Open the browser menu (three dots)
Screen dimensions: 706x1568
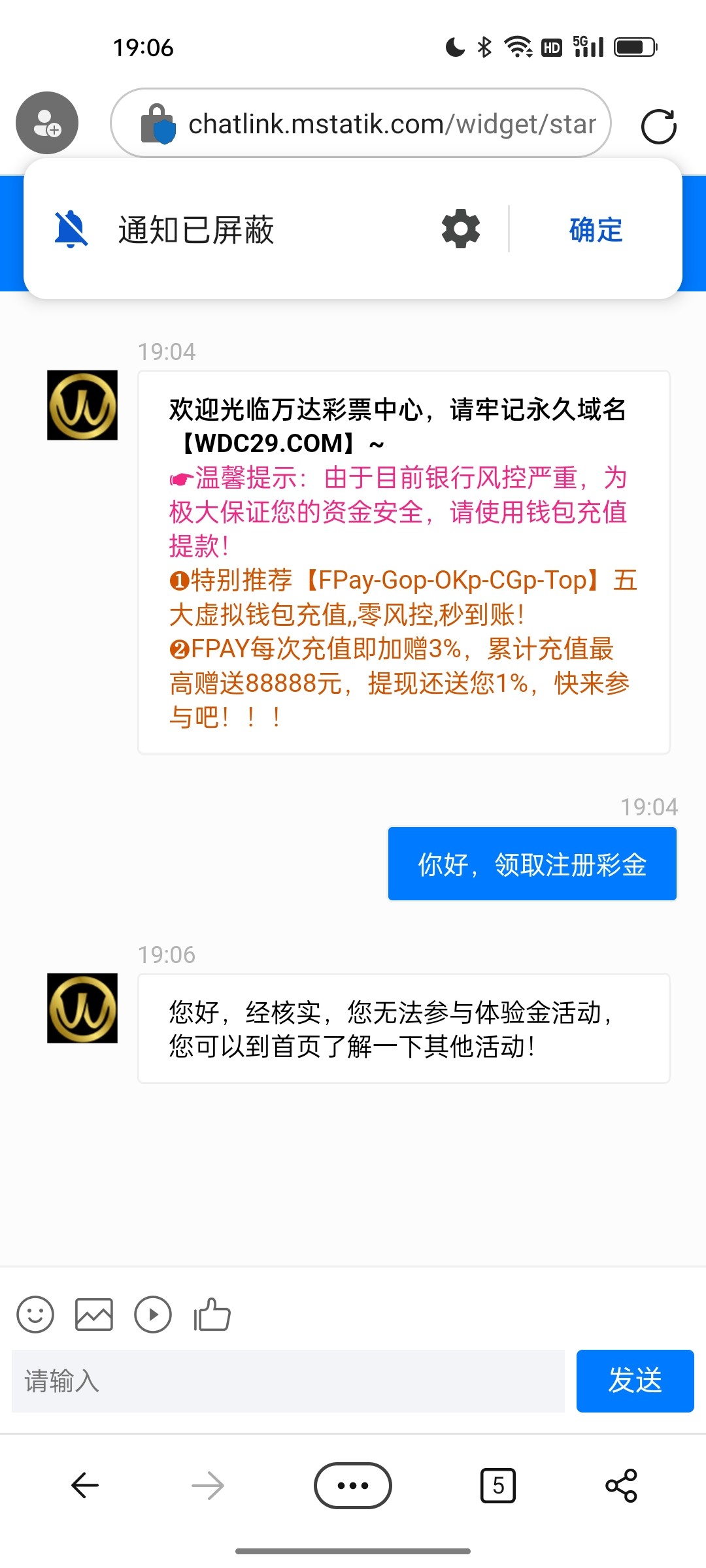pyautogui.click(x=353, y=1486)
